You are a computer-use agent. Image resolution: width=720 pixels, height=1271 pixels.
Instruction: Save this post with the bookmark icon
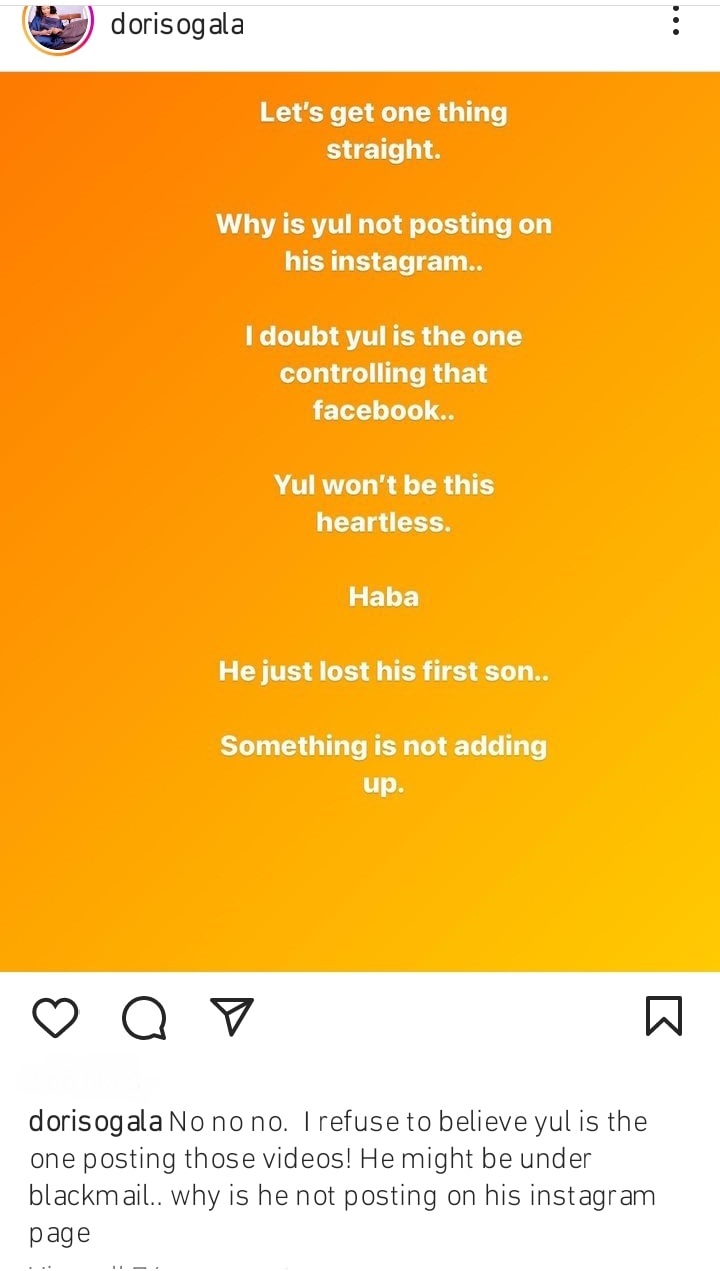[664, 1016]
